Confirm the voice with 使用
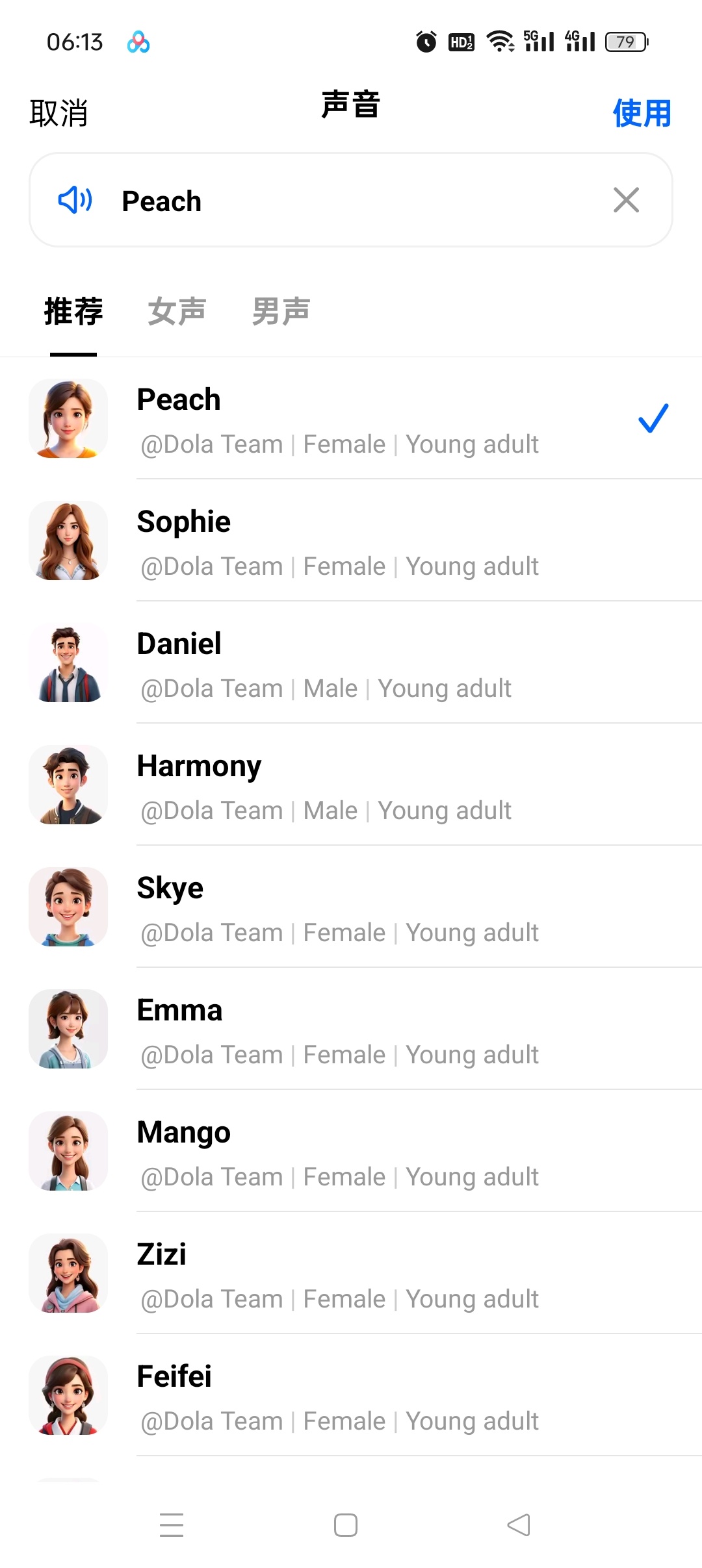The height and width of the screenshot is (1568, 702). (641, 113)
